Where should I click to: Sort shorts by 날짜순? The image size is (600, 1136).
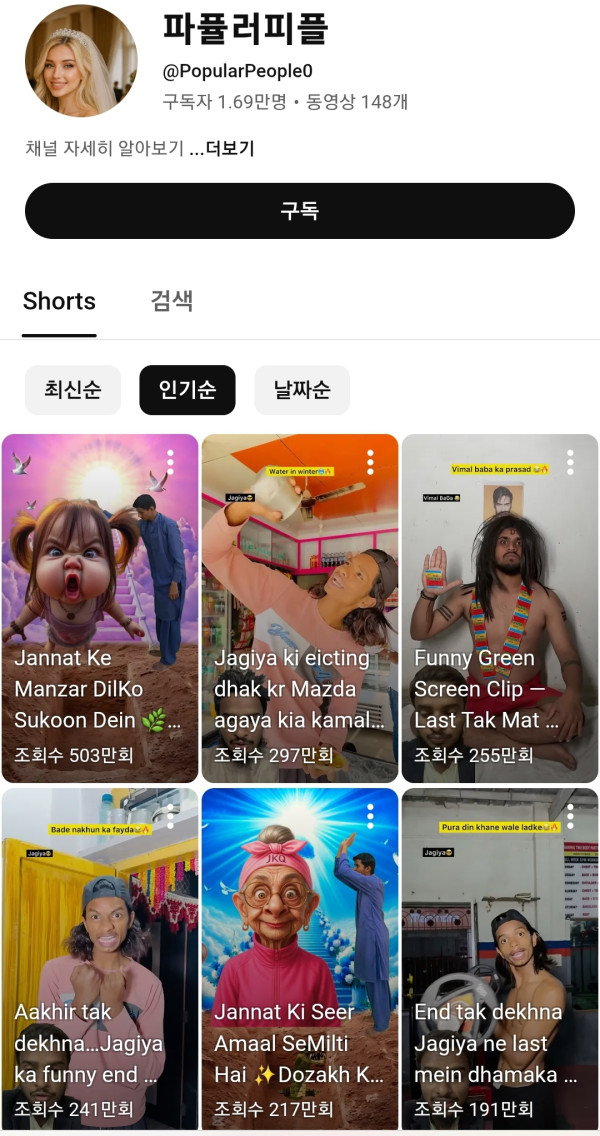[301, 390]
